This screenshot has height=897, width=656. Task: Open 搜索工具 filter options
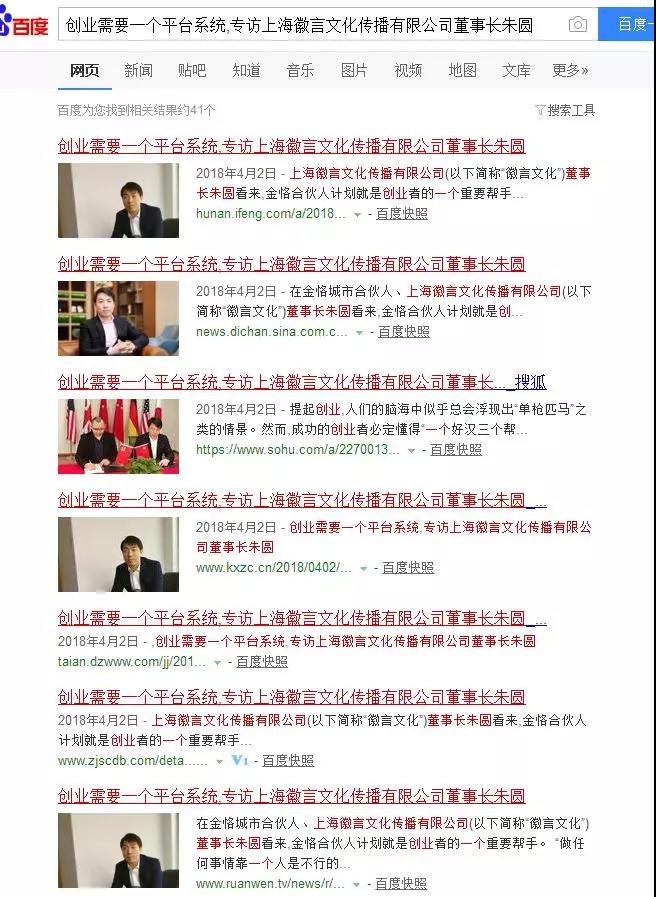tap(565, 110)
